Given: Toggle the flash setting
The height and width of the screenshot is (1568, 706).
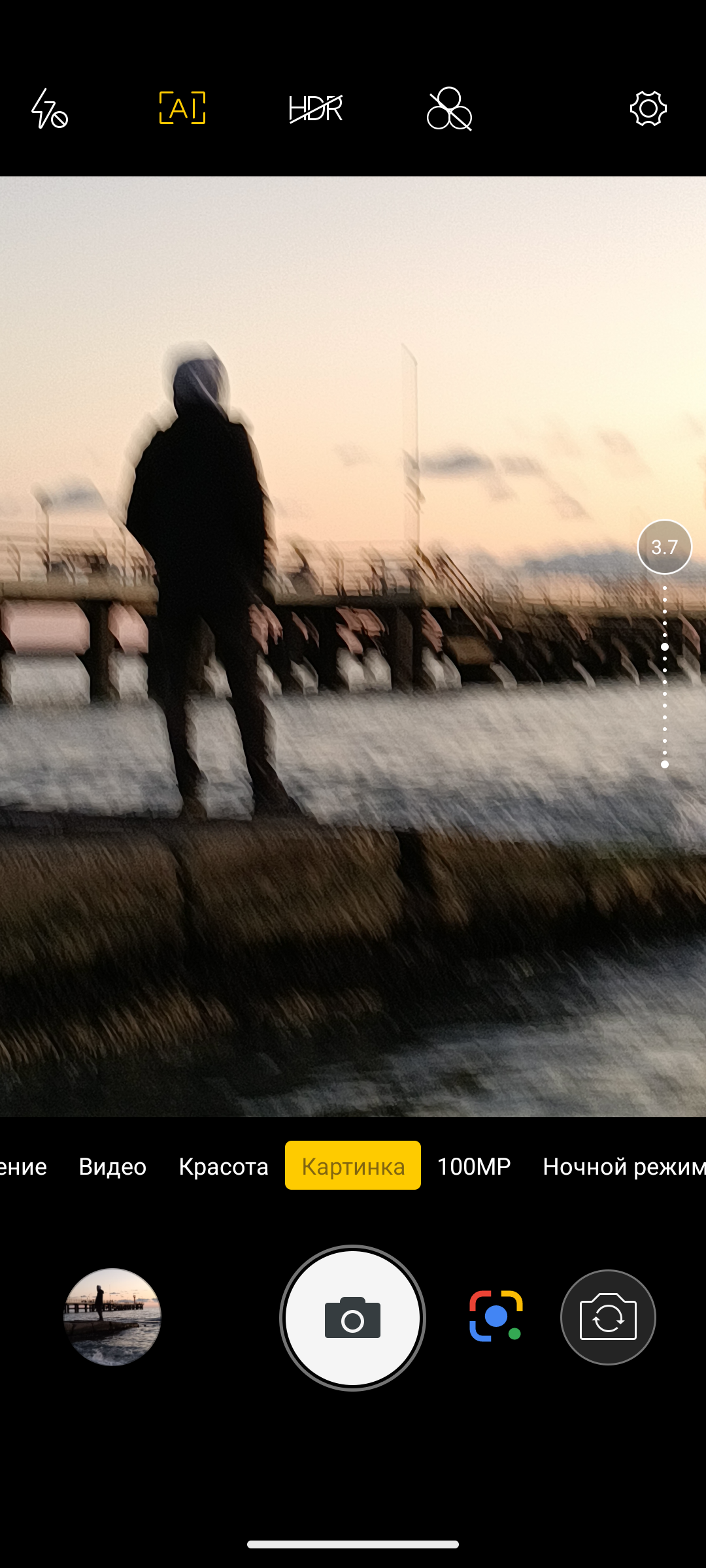Looking at the screenshot, I should tap(50, 108).
